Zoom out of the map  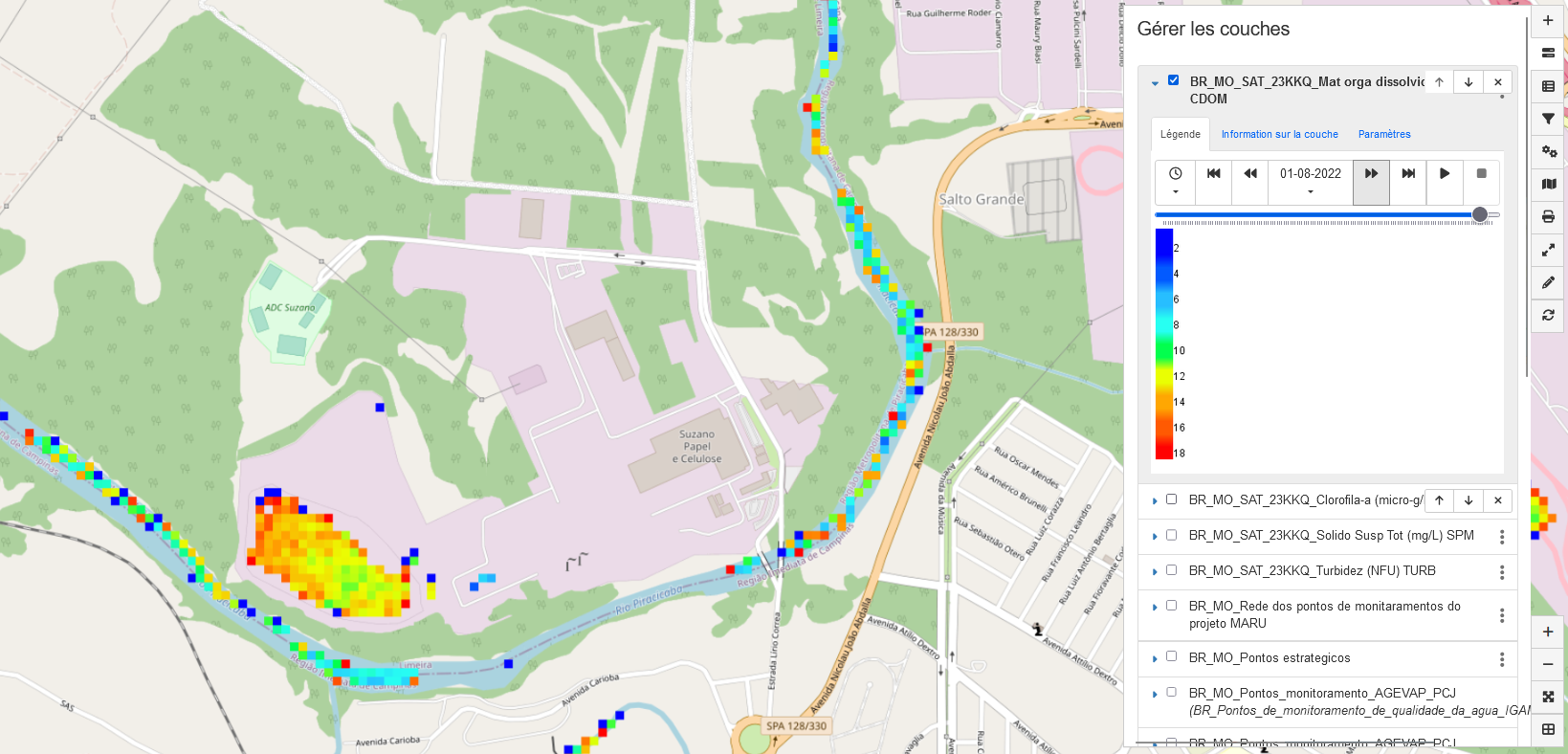coord(1548,664)
